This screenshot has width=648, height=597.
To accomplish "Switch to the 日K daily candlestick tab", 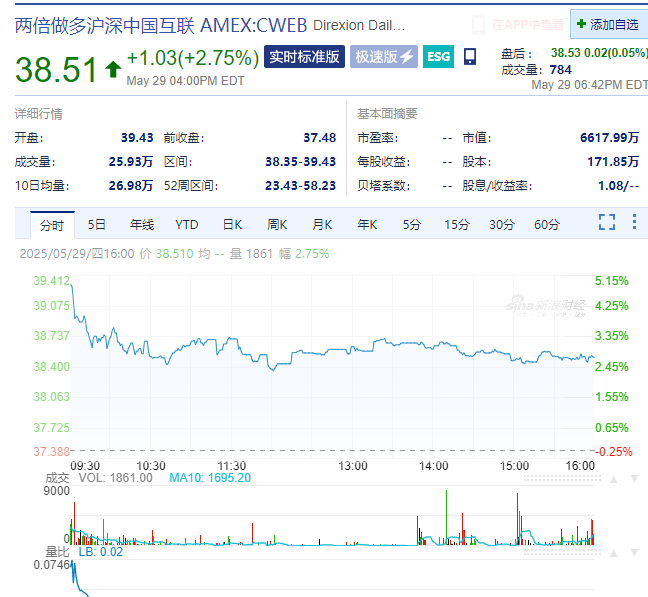I will [x=232, y=224].
